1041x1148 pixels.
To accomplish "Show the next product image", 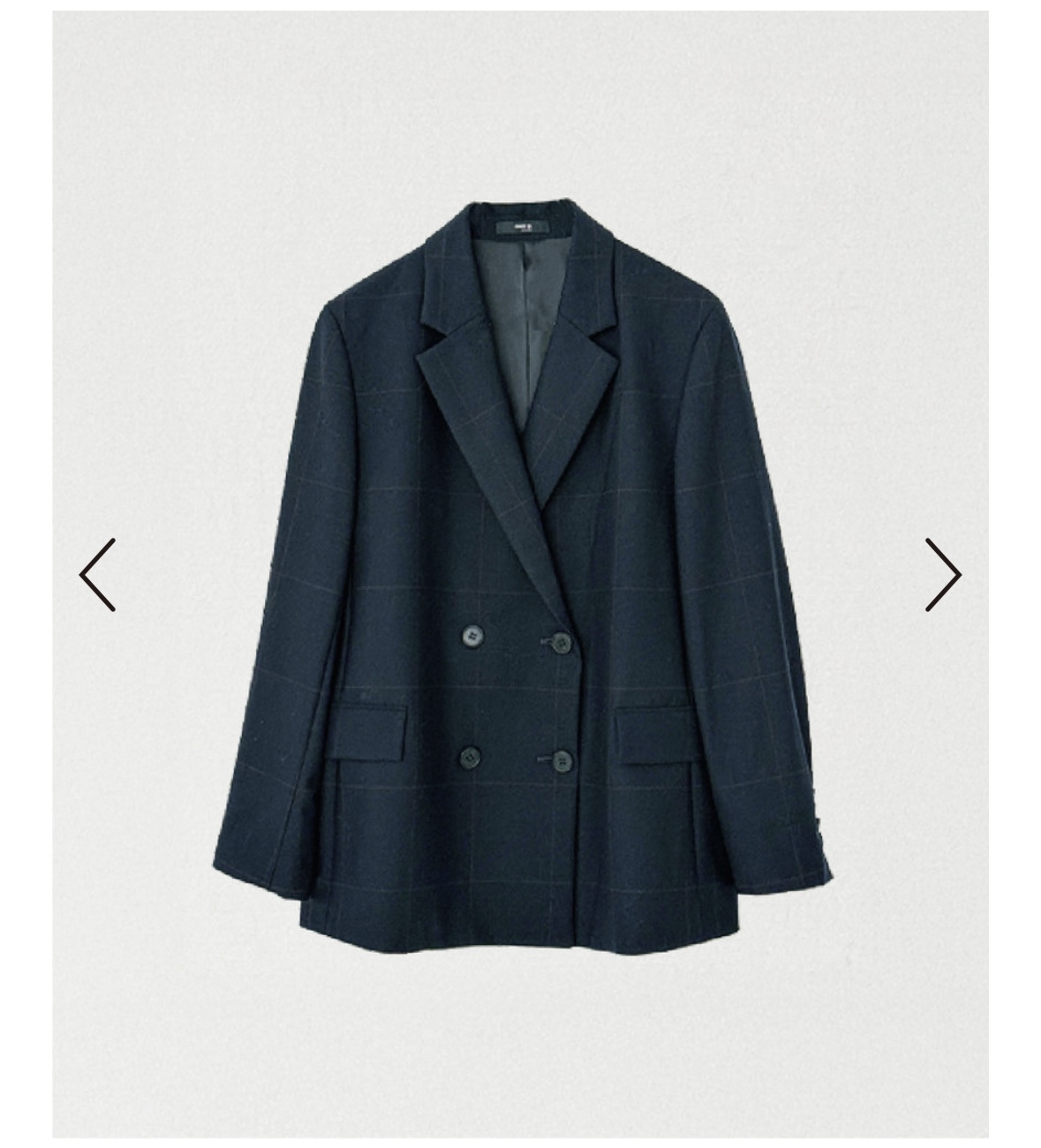I will pos(942,575).
